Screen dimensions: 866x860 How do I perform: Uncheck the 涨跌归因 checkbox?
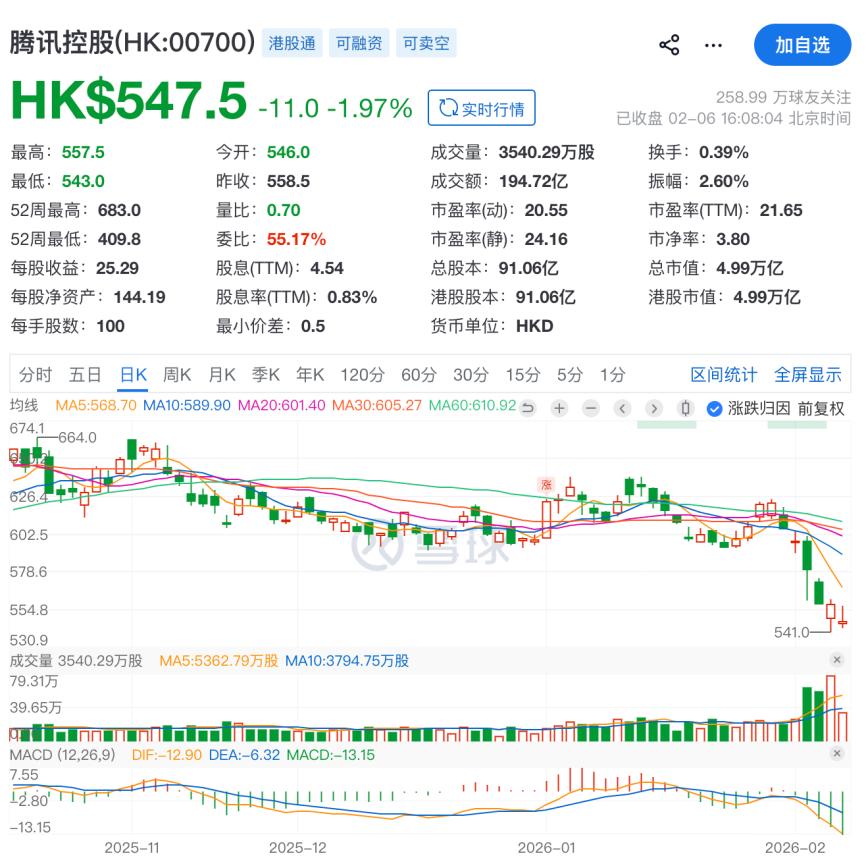click(x=714, y=408)
